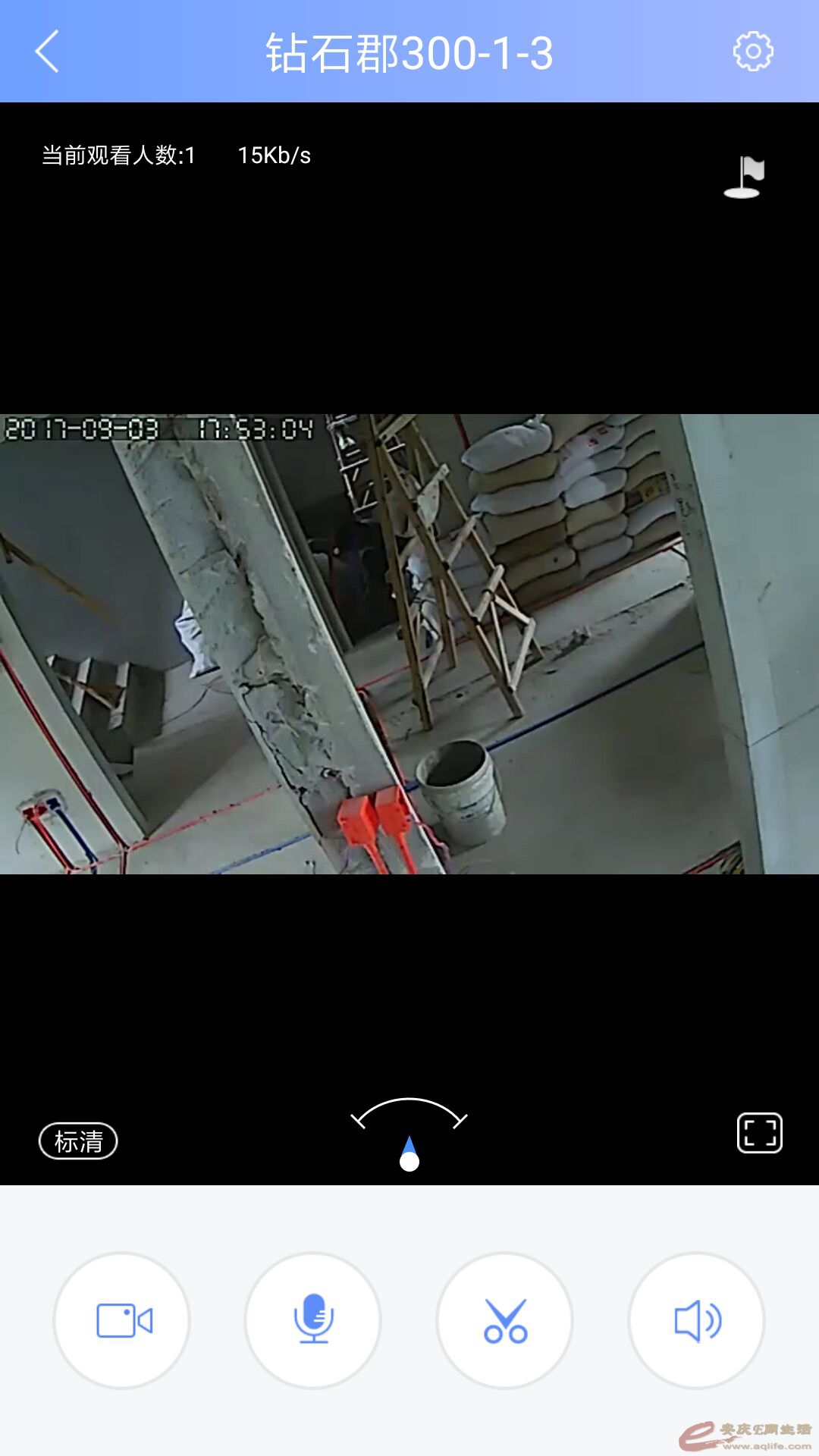Tap the flag marker icon
819x1456 pixels.
tap(745, 177)
